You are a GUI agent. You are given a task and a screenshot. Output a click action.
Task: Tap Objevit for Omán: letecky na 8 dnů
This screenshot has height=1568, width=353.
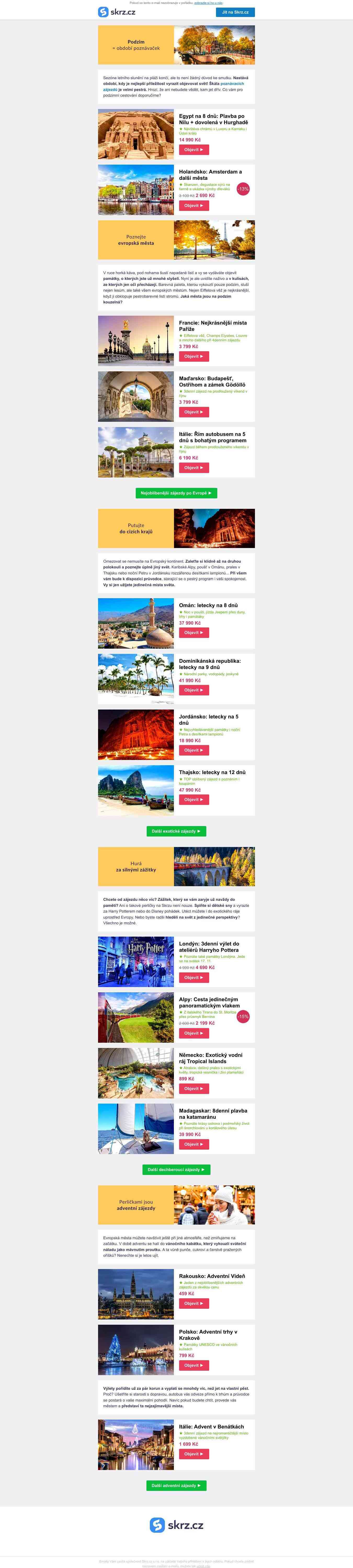[193, 633]
